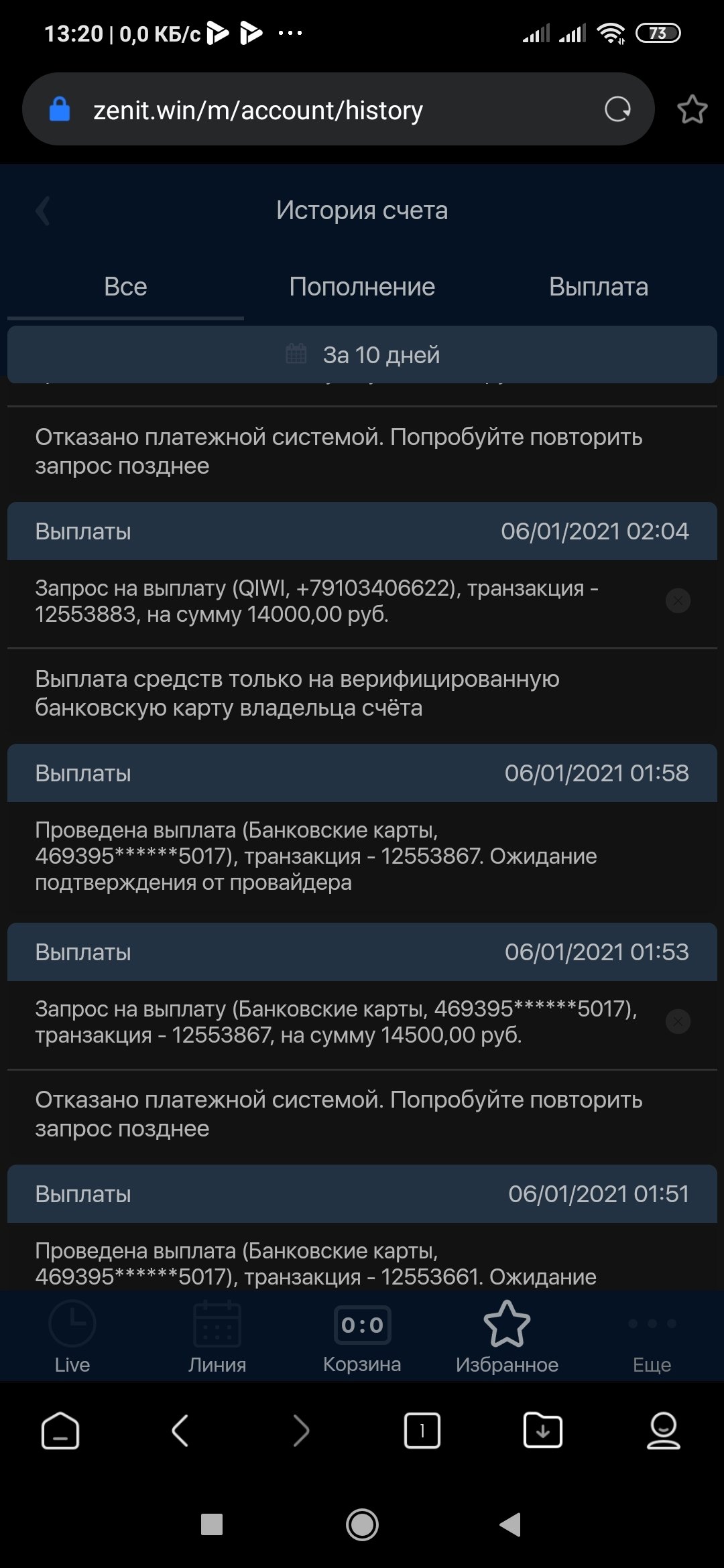Go back from История счета
724x1568 pixels.
pos(43,211)
